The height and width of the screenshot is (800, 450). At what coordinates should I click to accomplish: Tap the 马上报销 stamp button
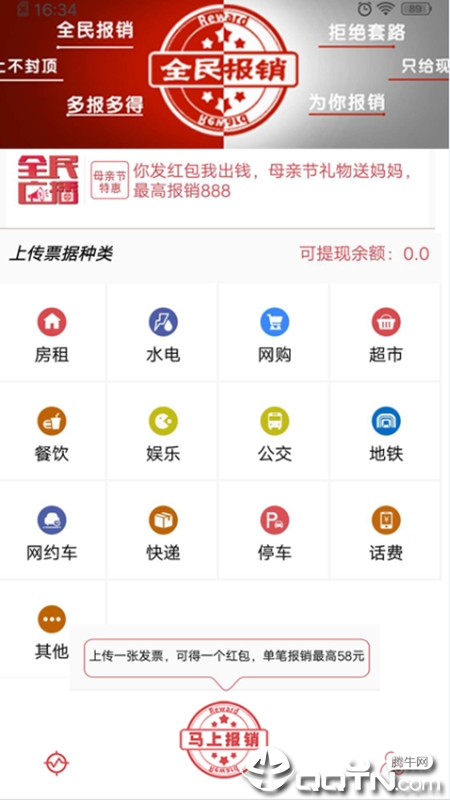tap(223, 738)
